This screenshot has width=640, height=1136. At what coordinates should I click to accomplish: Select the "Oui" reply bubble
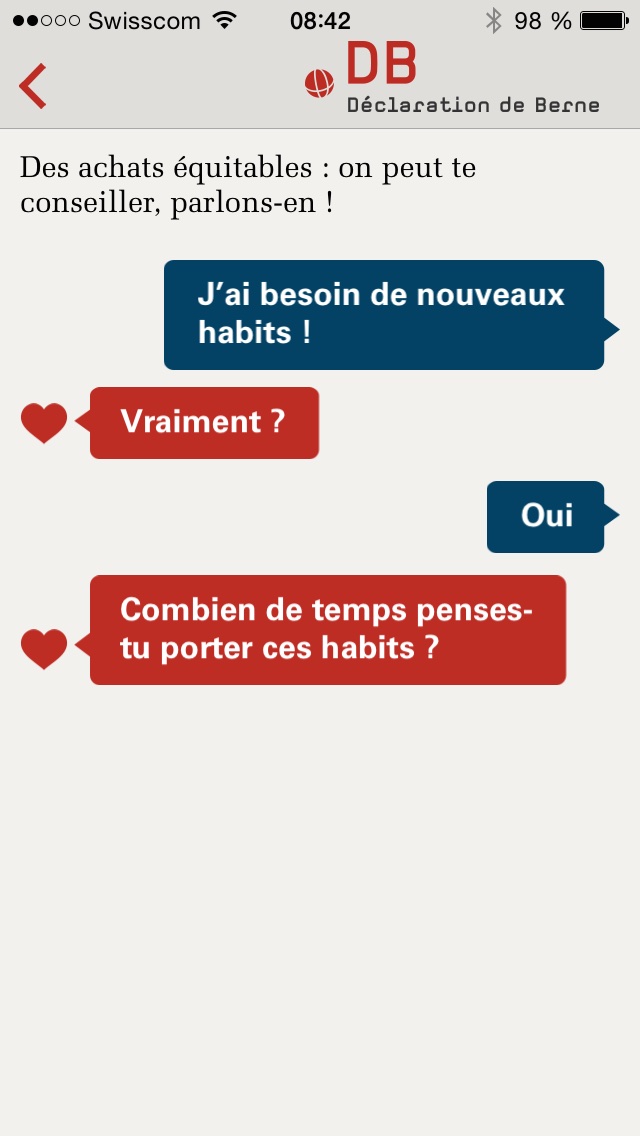tap(546, 516)
